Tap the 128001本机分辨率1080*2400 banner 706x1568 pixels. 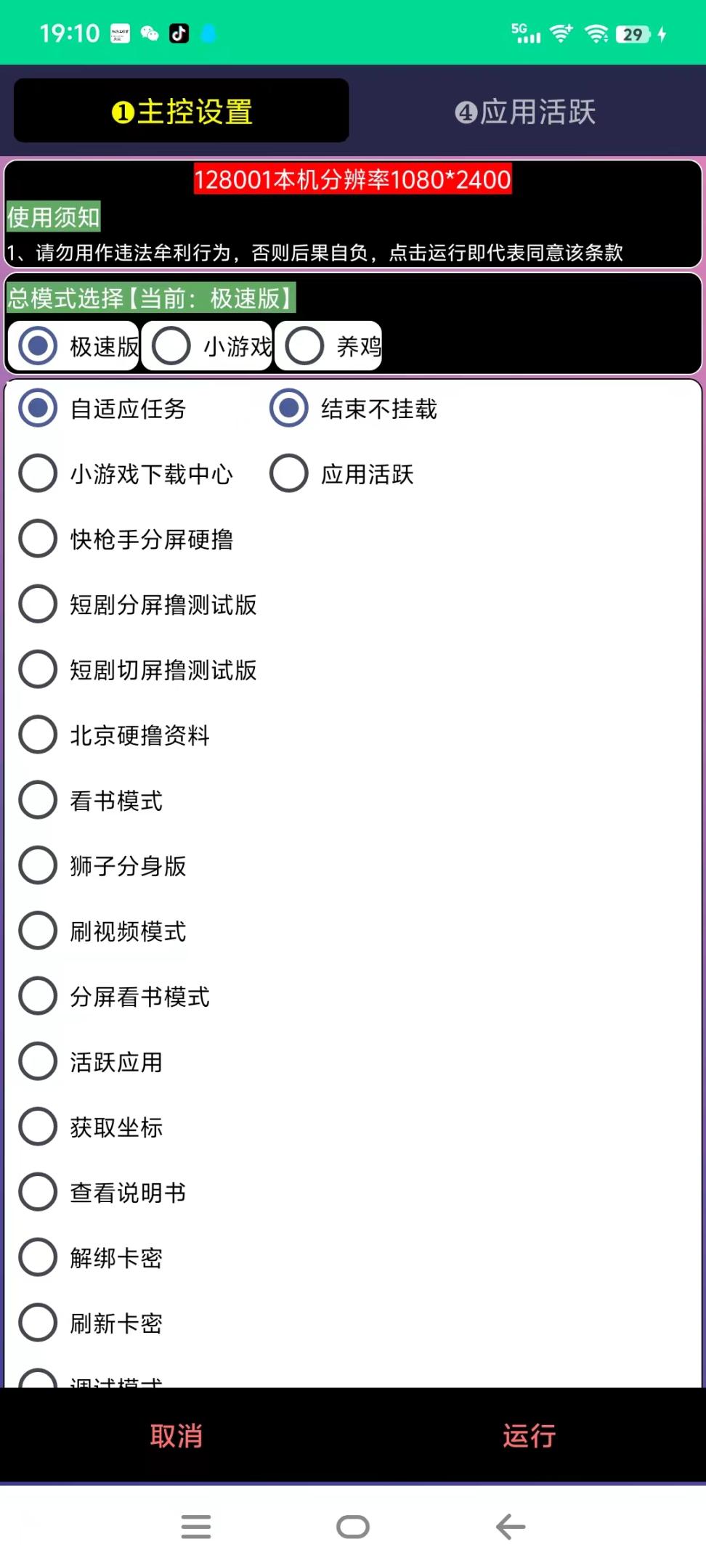pos(352,180)
